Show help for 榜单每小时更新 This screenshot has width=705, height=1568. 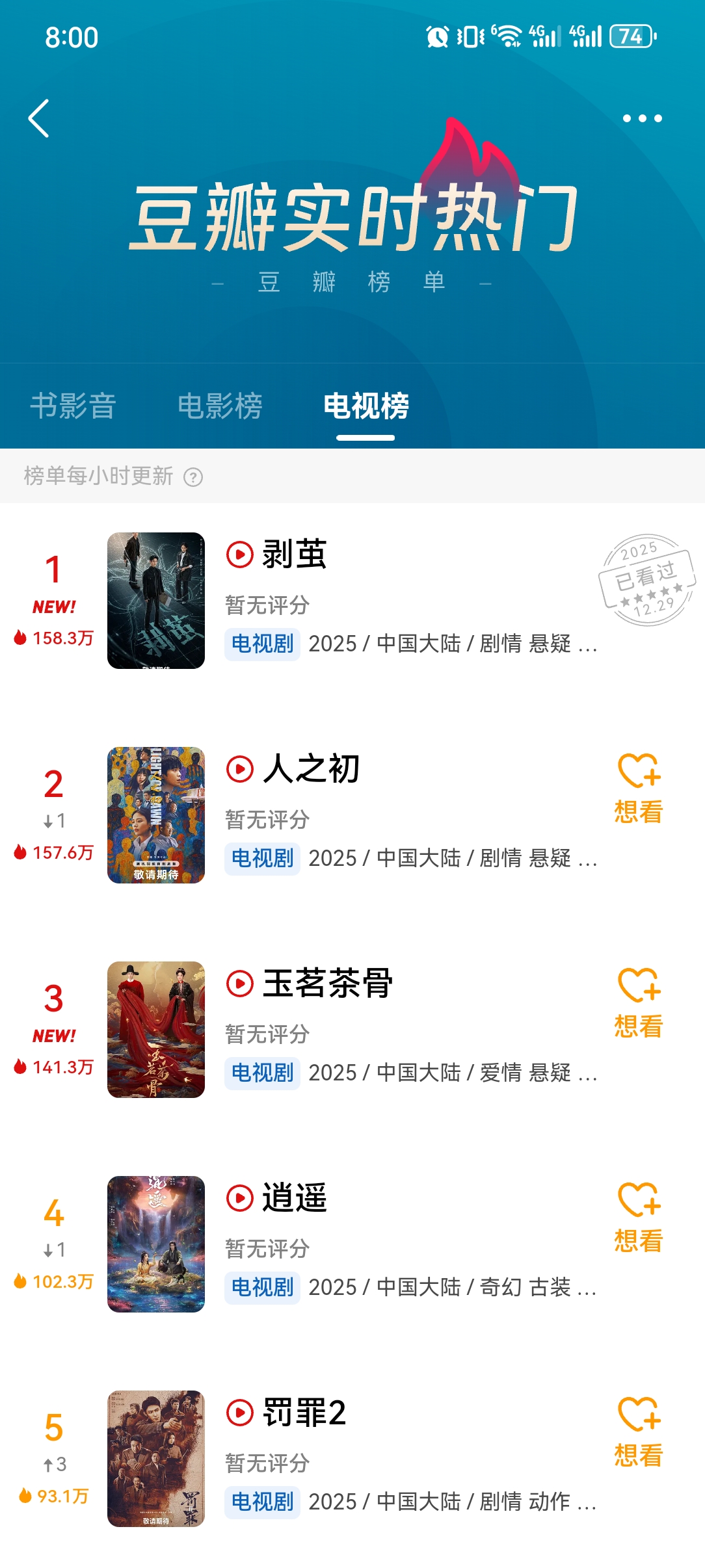point(193,478)
